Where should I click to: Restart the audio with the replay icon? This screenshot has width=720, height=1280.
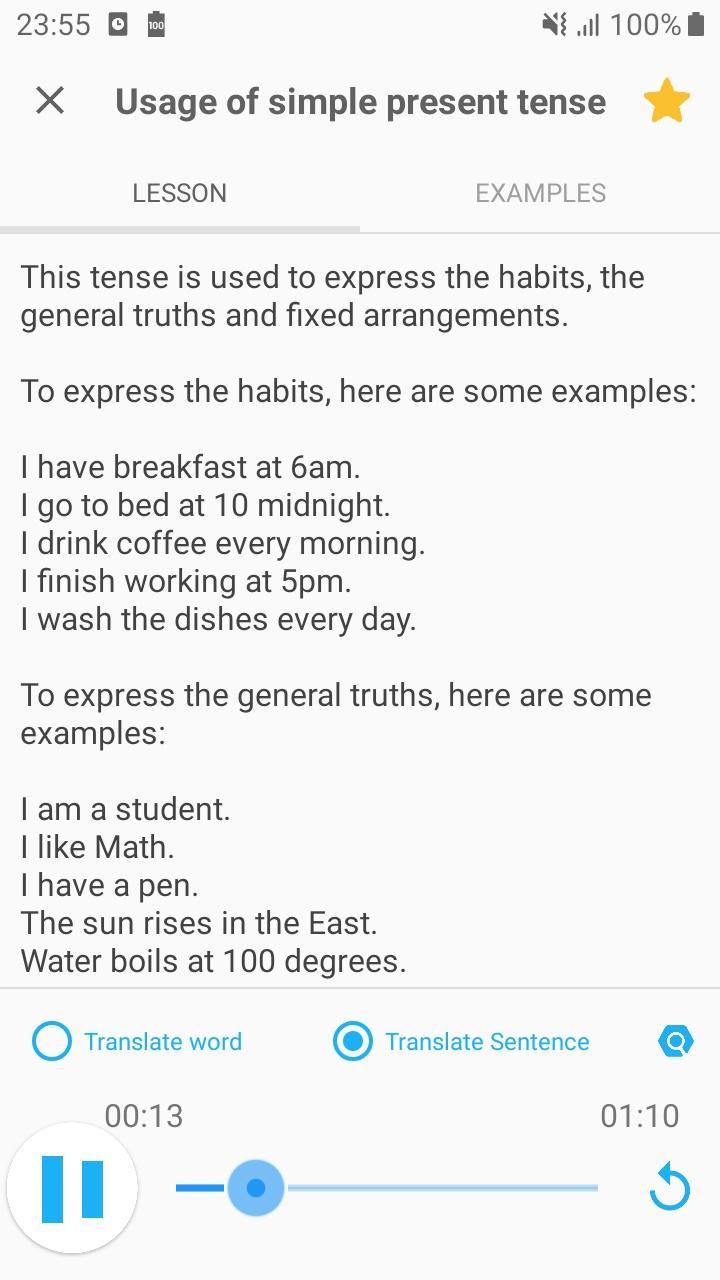pos(669,1189)
